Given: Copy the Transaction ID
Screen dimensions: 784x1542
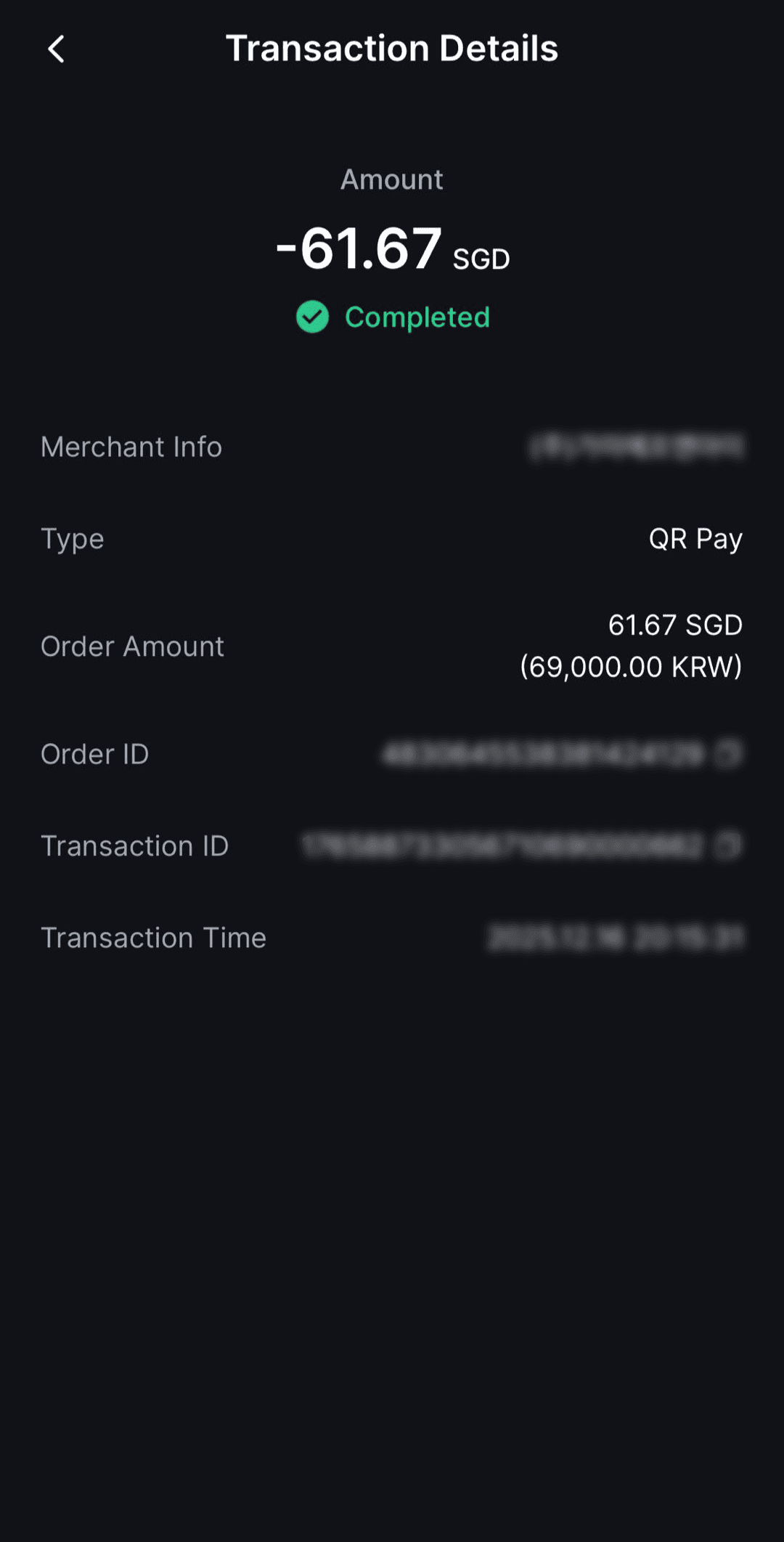Looking at the screenshot, I should point(727,845).
